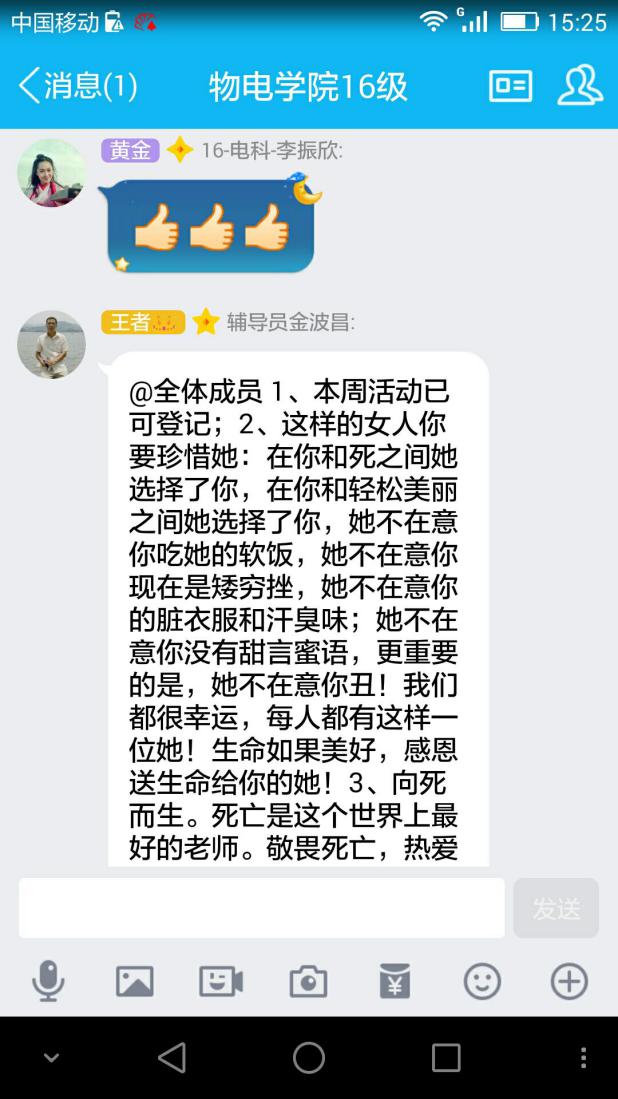Send a red packet
The height and width of the screenshot is (1099, 618).
click(395, 982)
